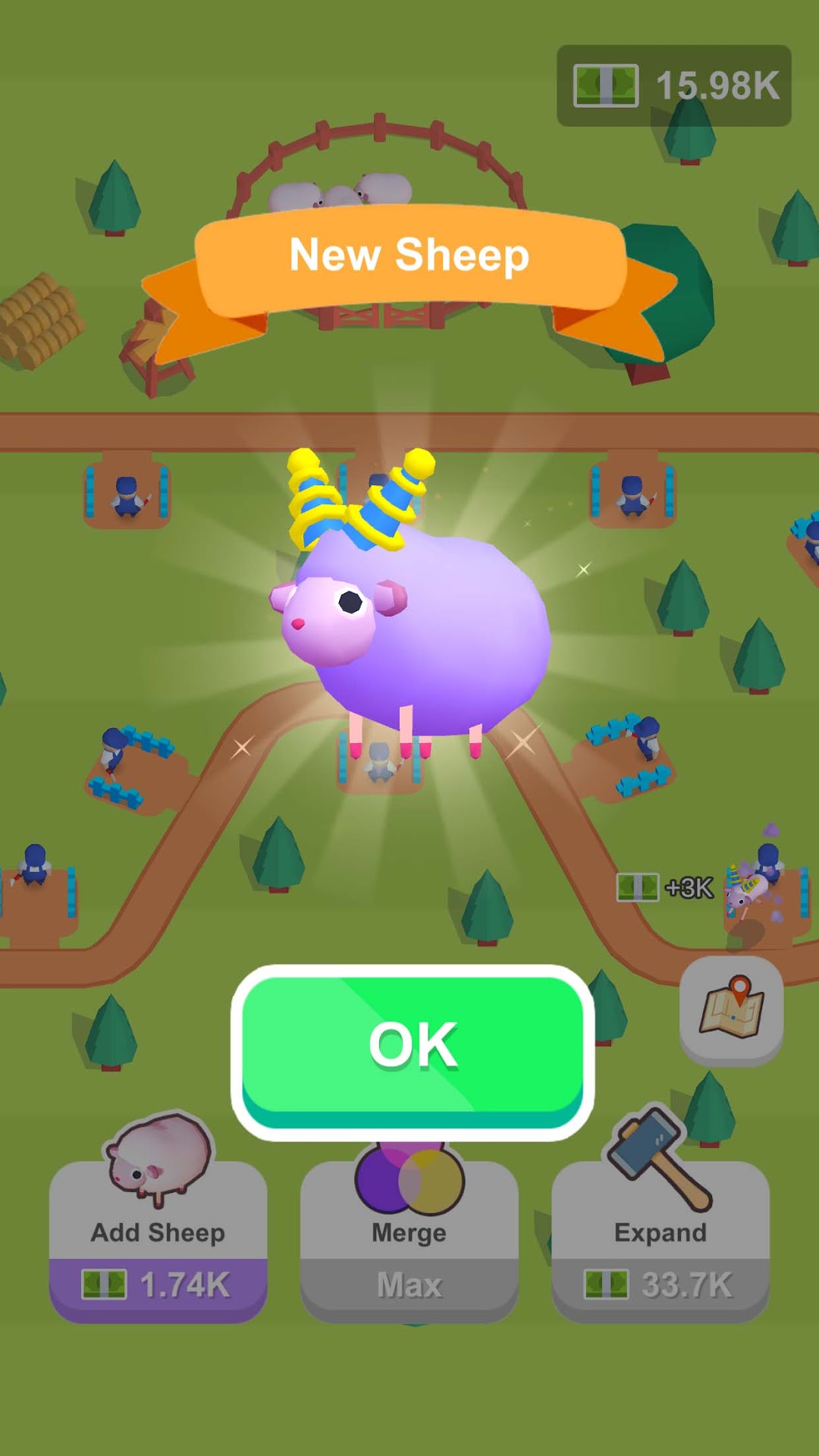This screenshot has width=819, height=1456.
Task: Open the map icon
Action: [x=731, y=1009]
